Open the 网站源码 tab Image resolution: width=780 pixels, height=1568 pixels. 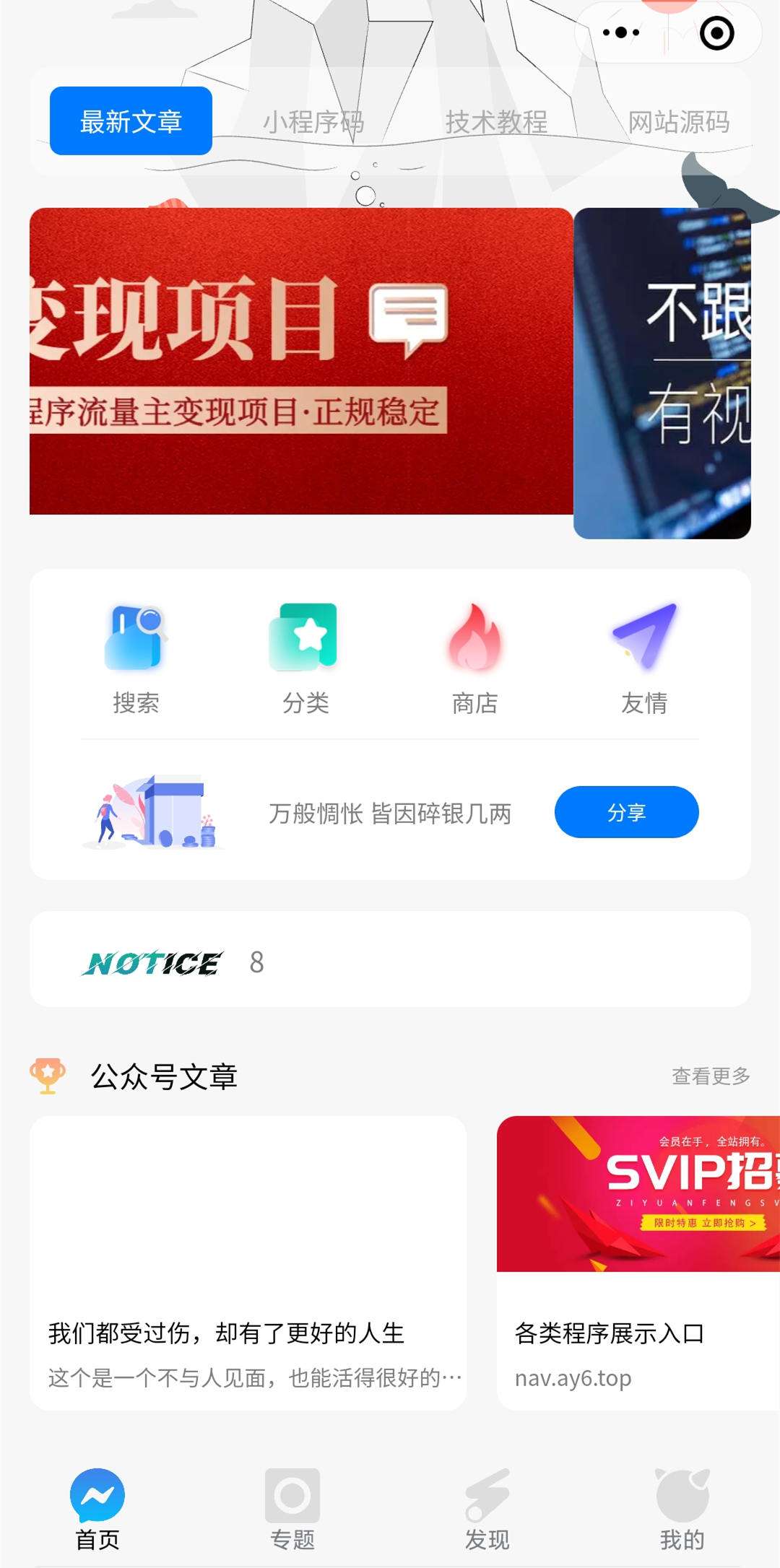(x=682, y=121)
